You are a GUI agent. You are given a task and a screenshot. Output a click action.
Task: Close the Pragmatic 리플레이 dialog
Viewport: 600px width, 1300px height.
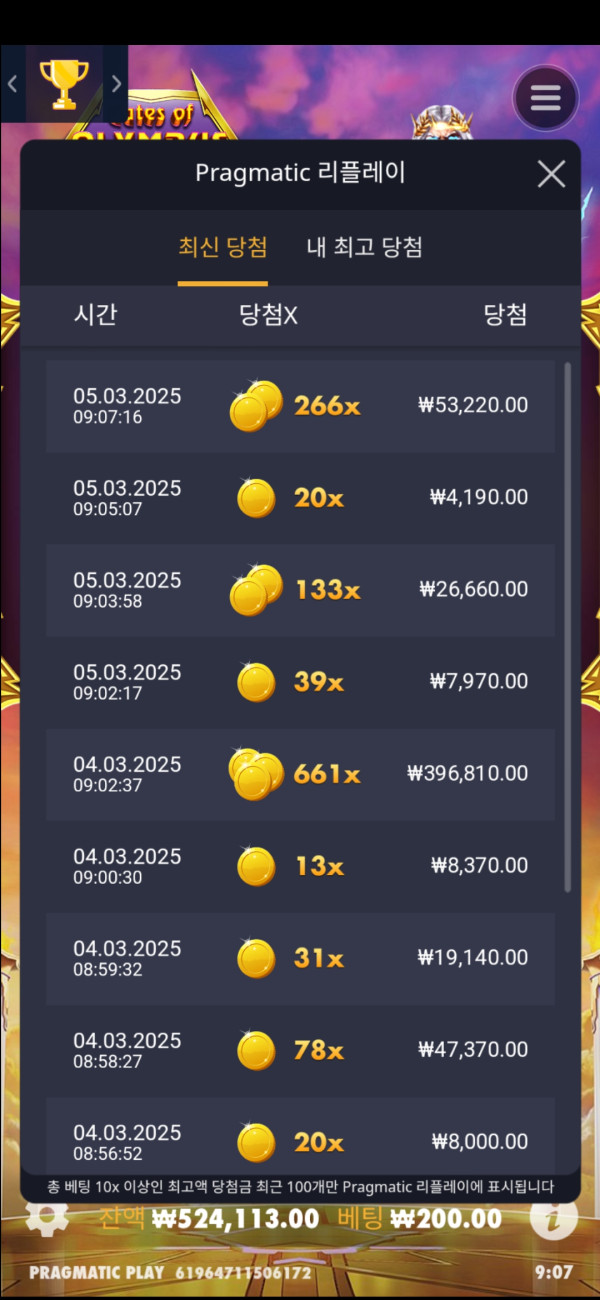[551, 174]
